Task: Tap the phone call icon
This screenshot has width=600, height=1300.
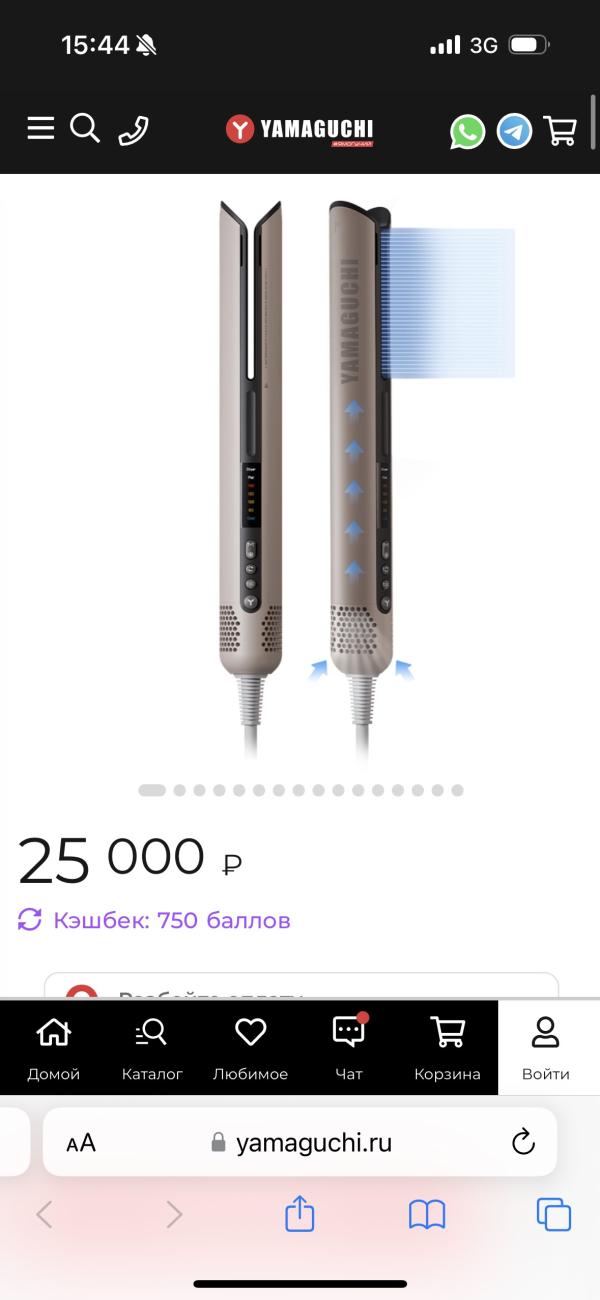Action: pos(133,130)
